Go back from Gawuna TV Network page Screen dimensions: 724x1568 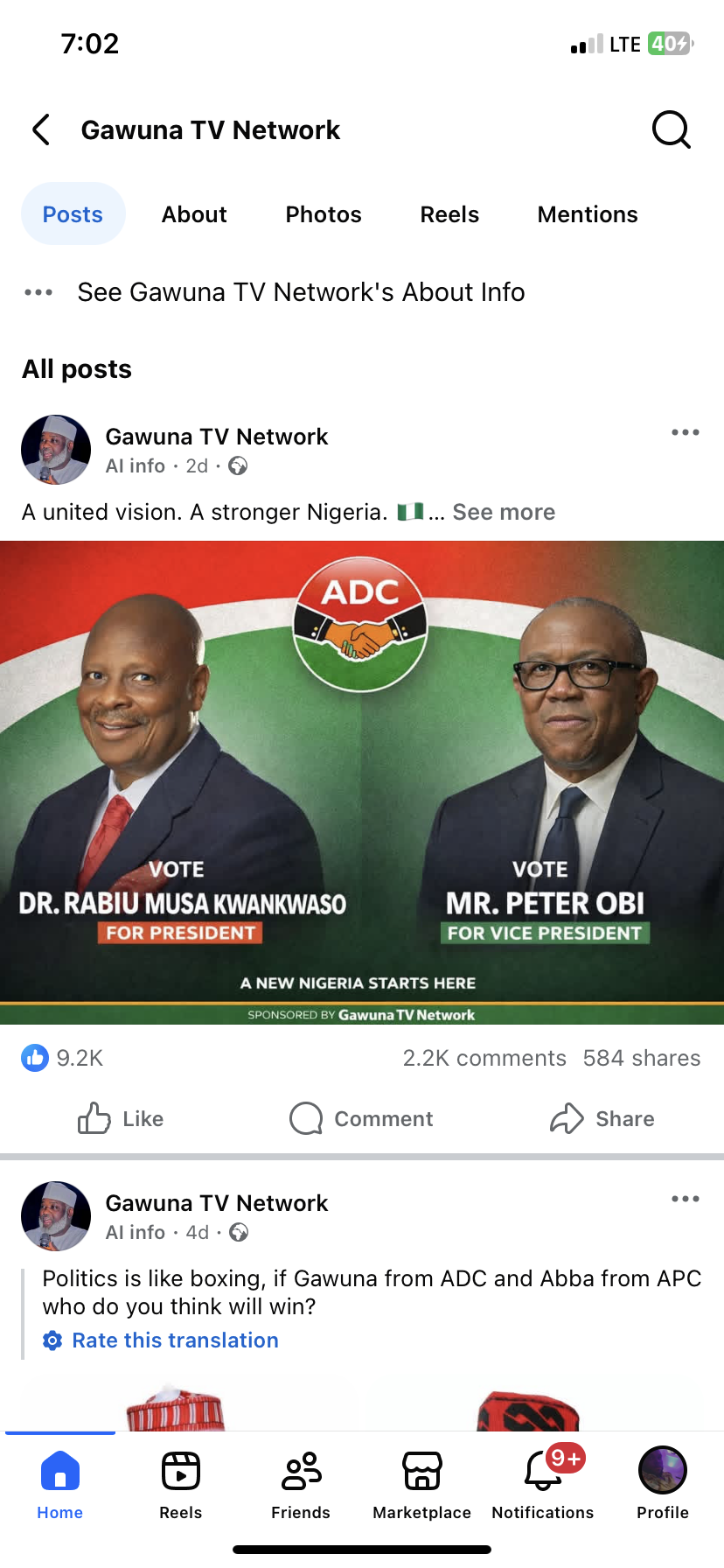pos(41,129)
